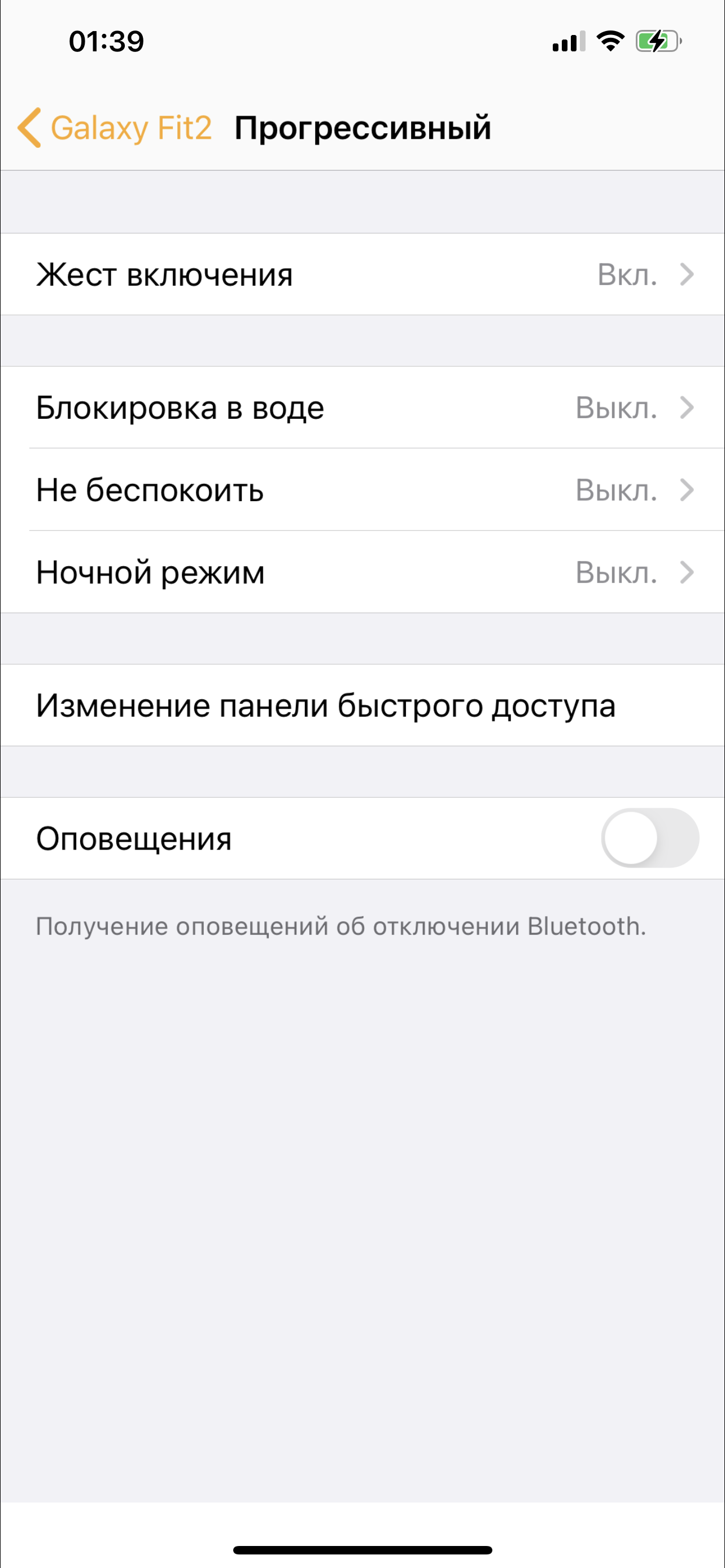Open Ночной режим settings
Image resolution: width=725 pixels, height=1568 pixels.
(x=362, y=572)
